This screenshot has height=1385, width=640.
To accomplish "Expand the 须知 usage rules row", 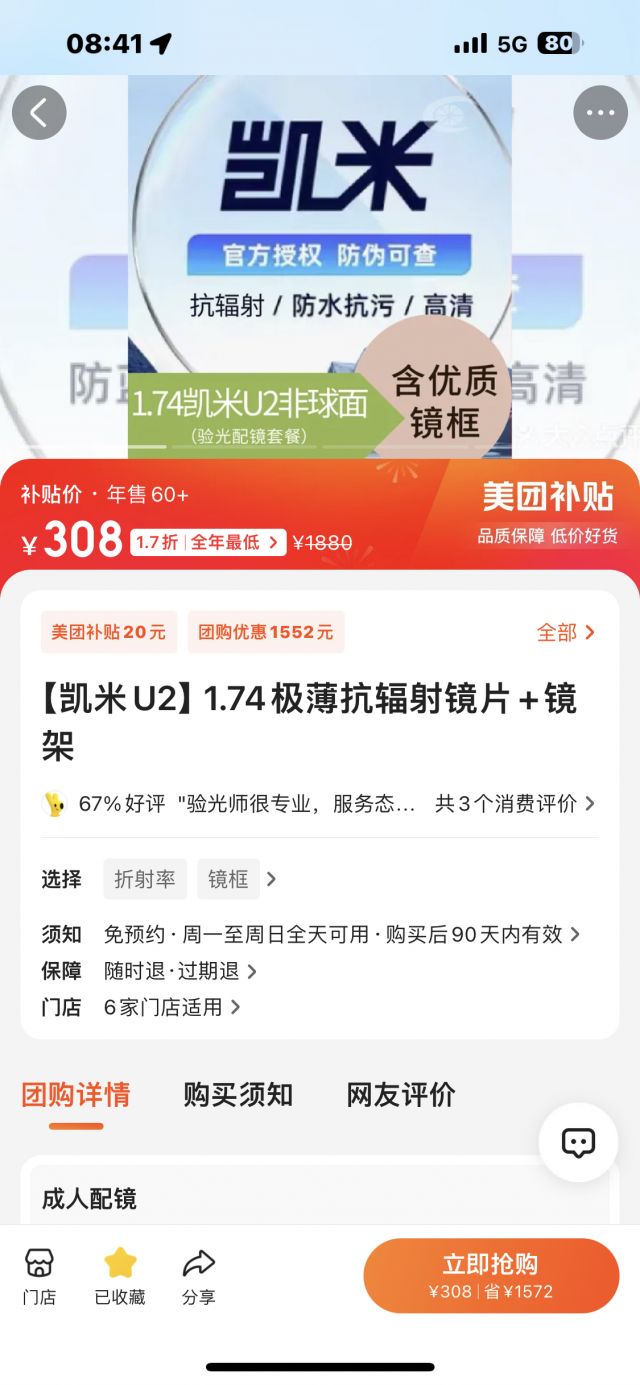I will pos(340,934).
